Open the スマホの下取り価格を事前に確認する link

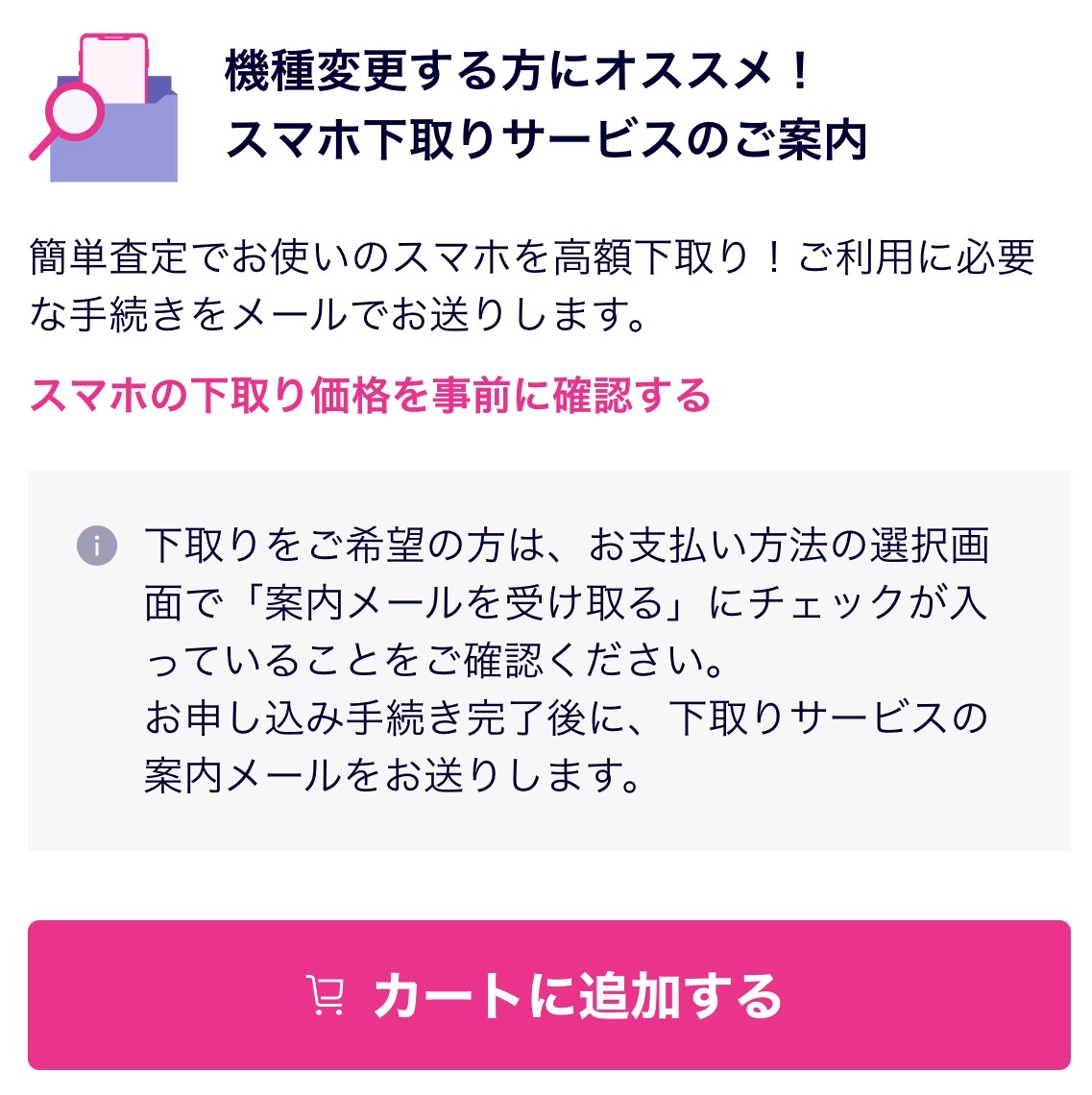[371, 396]
